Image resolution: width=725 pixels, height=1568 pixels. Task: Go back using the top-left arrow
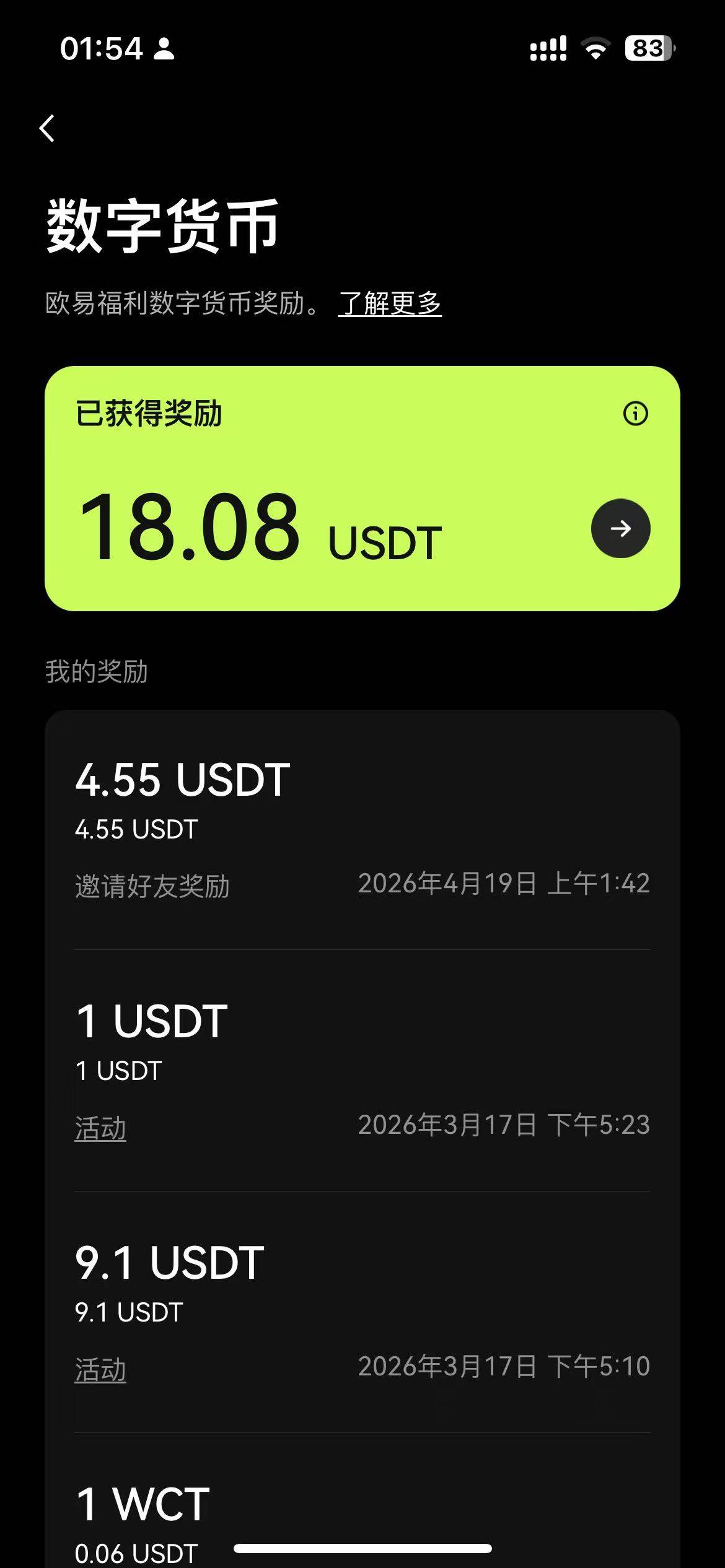tap(47, 128)
